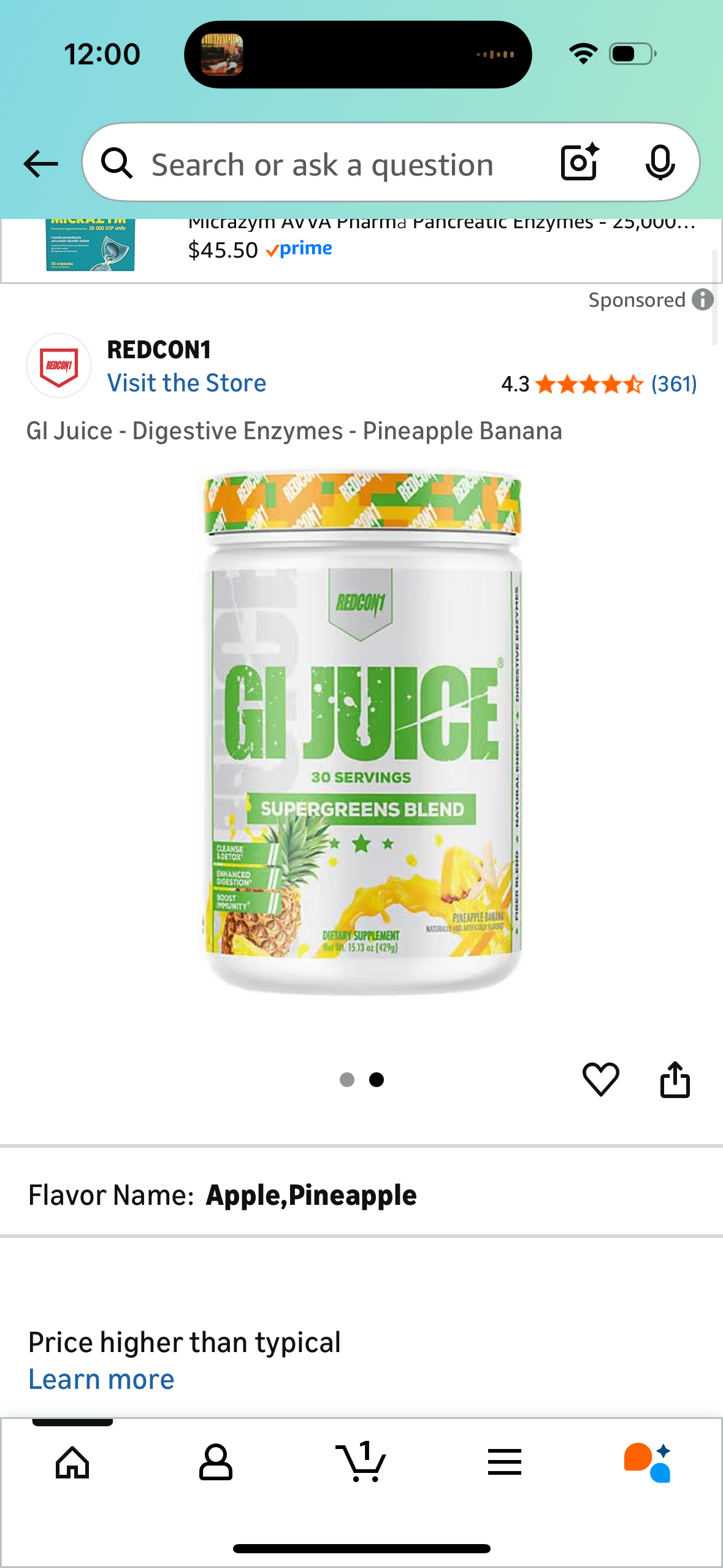The image size is (723, 1568).
Task: Show the first product image dot
Action: coord(347,1080)
